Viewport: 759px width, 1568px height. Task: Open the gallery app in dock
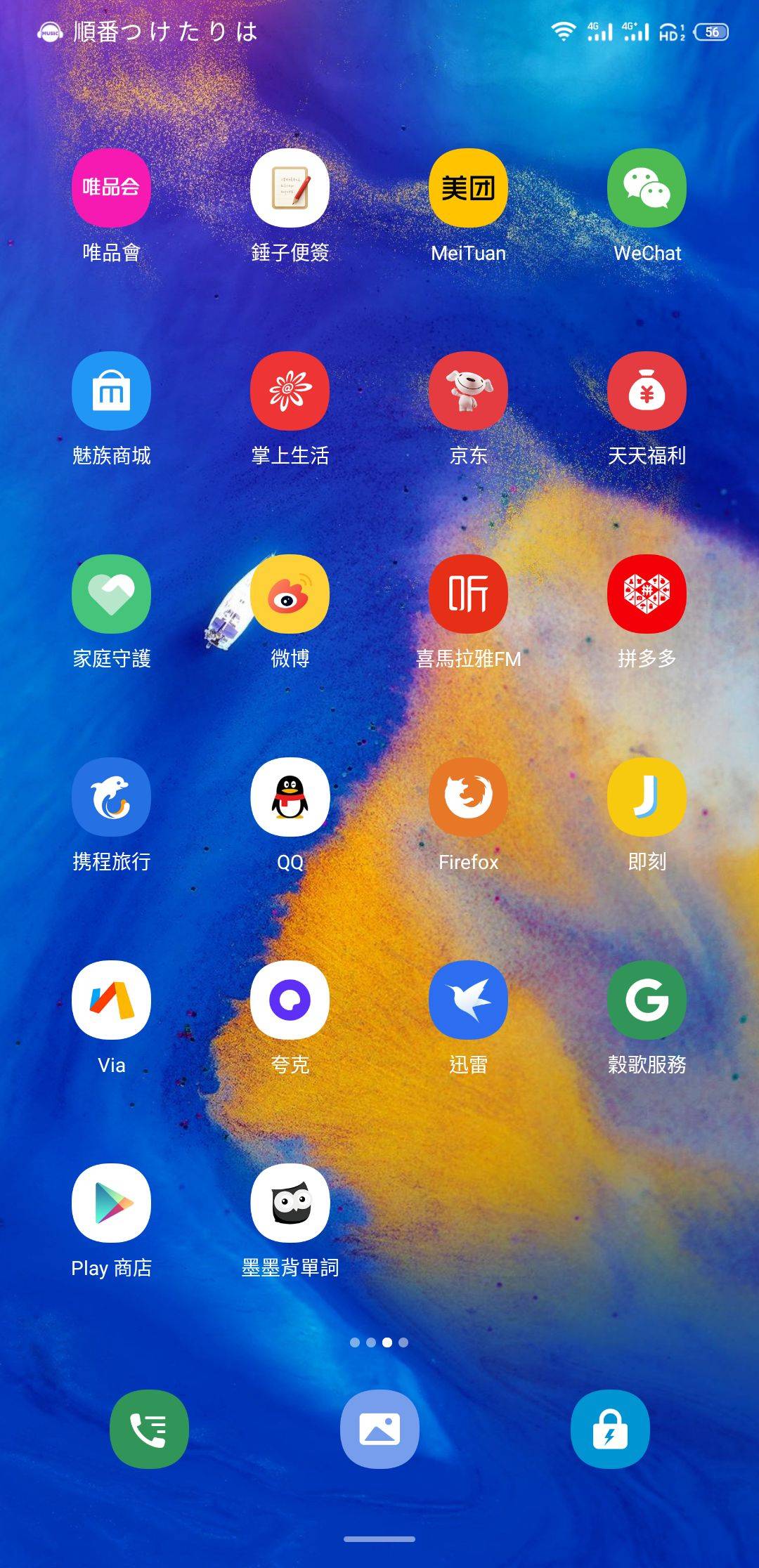pos(379,1429)
